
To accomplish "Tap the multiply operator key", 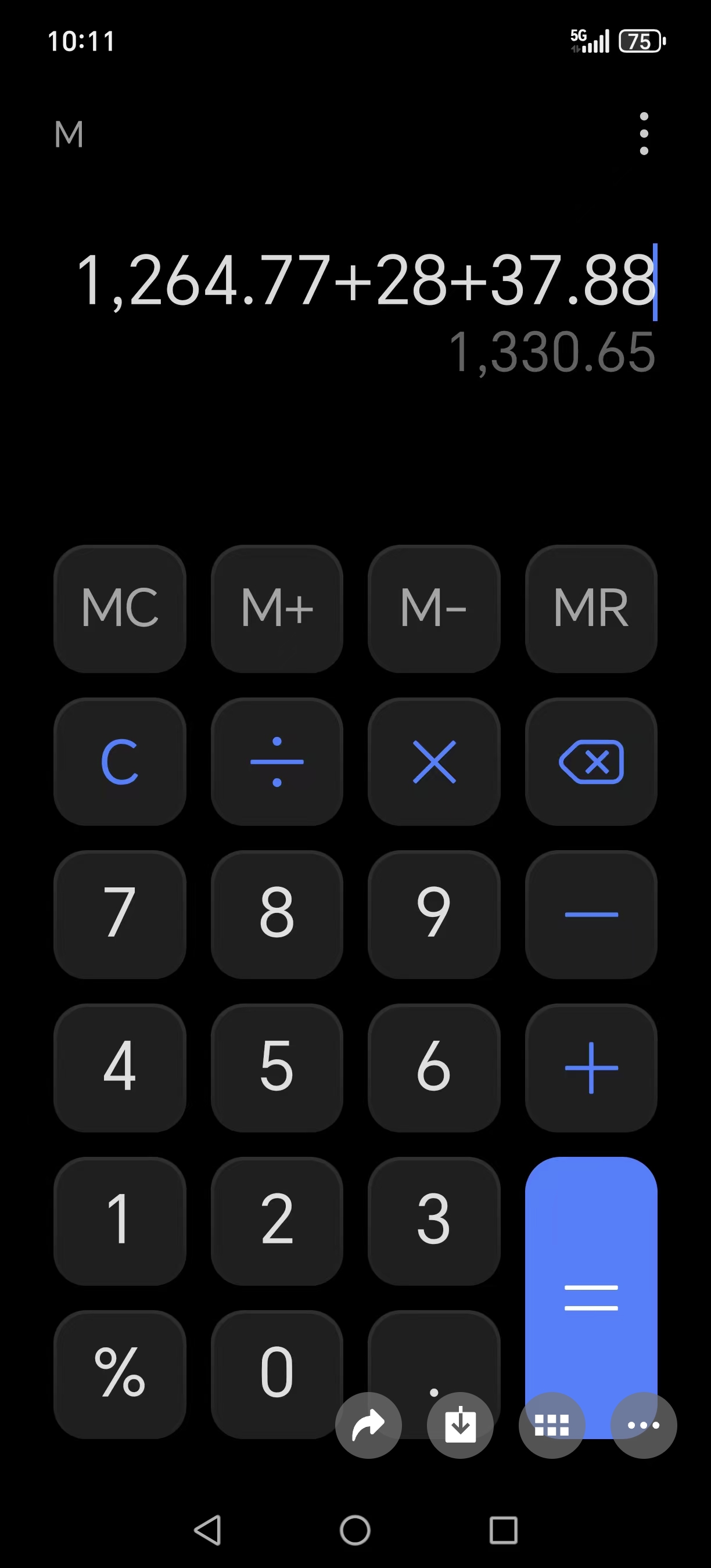I will pyautogui.click(x=433, y=761).
